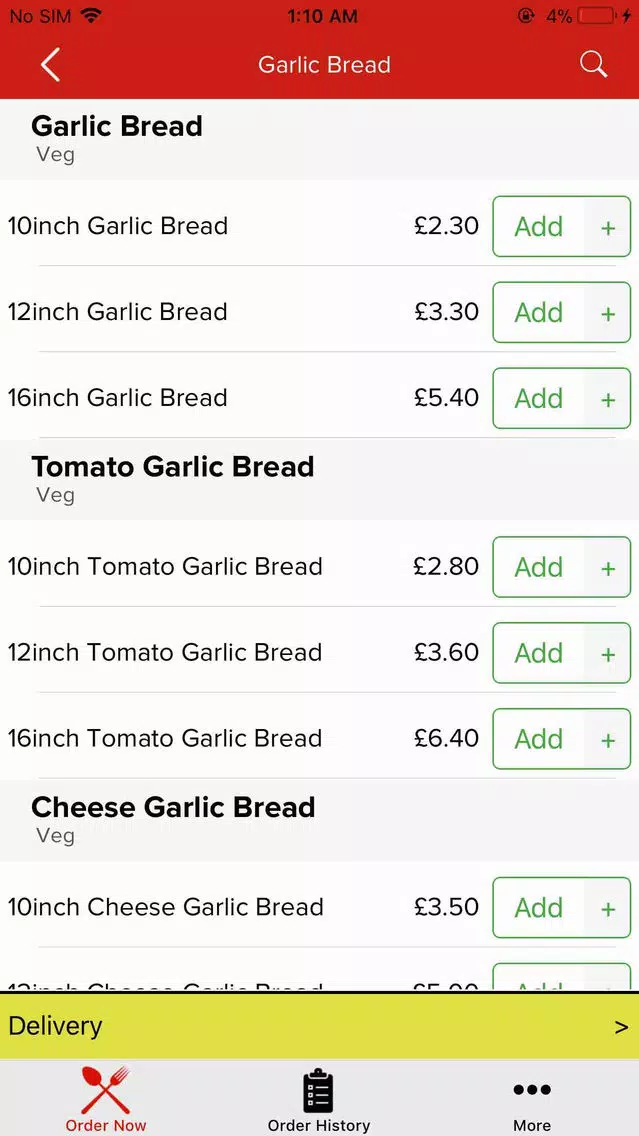Add 16inch Garlic Bread to order

click(561, 398)
